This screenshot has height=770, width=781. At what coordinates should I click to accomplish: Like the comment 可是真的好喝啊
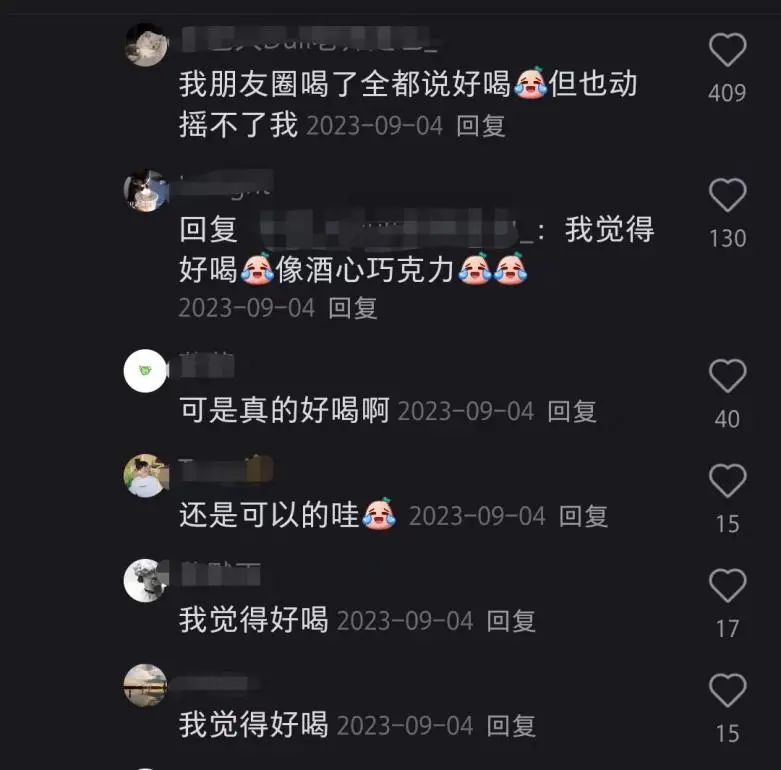pos(727,376)
